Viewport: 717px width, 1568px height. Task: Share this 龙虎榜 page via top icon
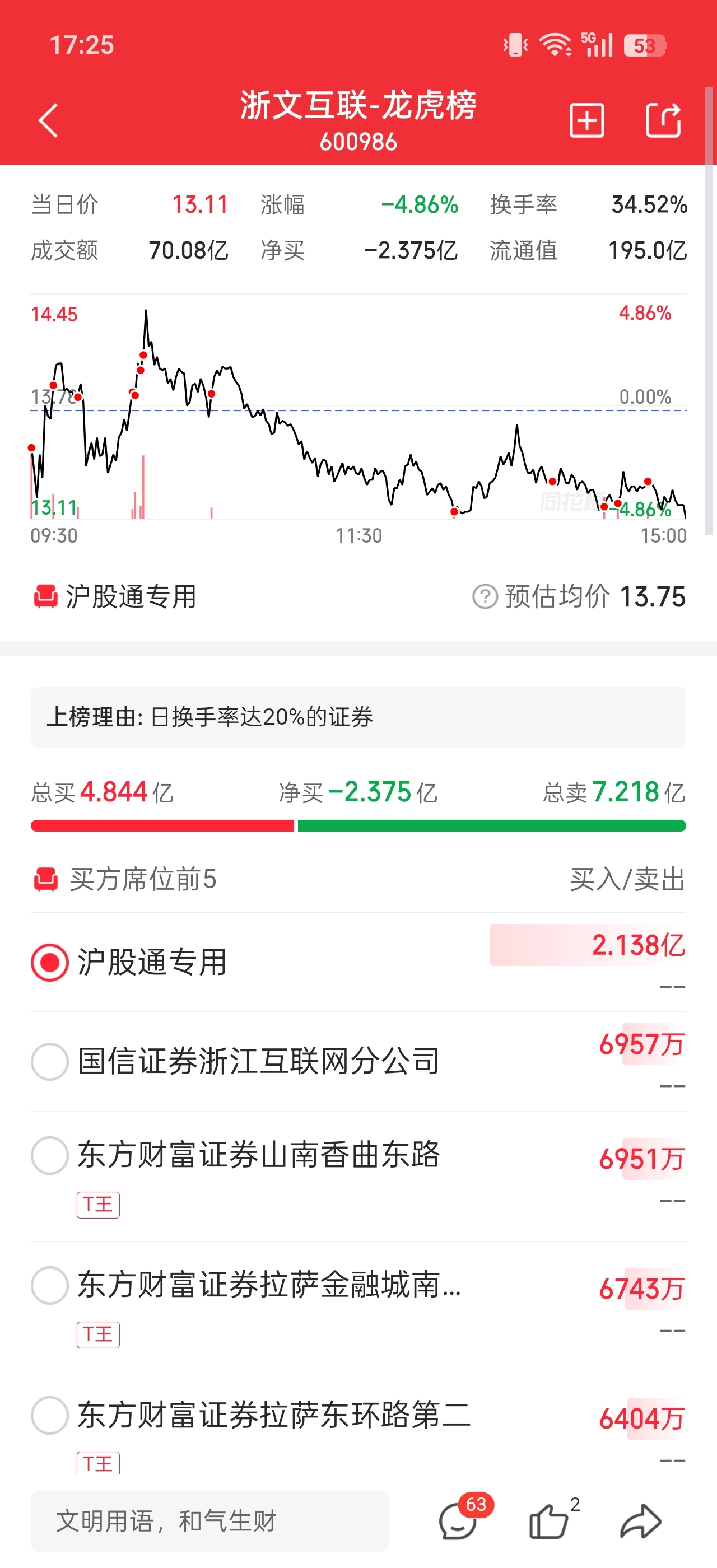(662, 120)
